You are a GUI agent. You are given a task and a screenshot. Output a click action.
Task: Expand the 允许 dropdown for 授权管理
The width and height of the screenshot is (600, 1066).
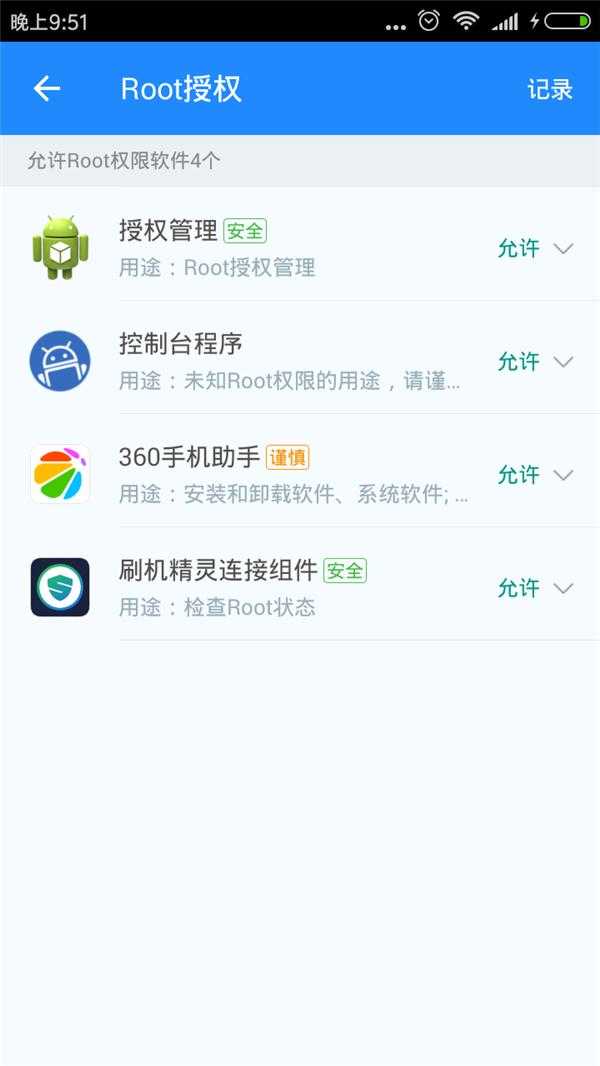coord(535,248)
